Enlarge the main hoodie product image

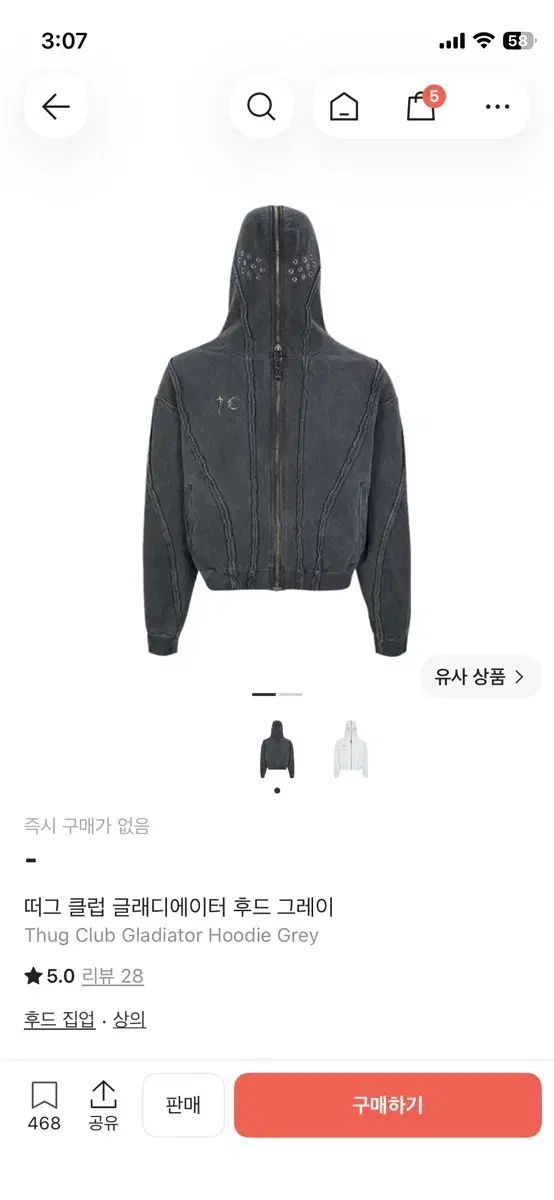[277, 431]
